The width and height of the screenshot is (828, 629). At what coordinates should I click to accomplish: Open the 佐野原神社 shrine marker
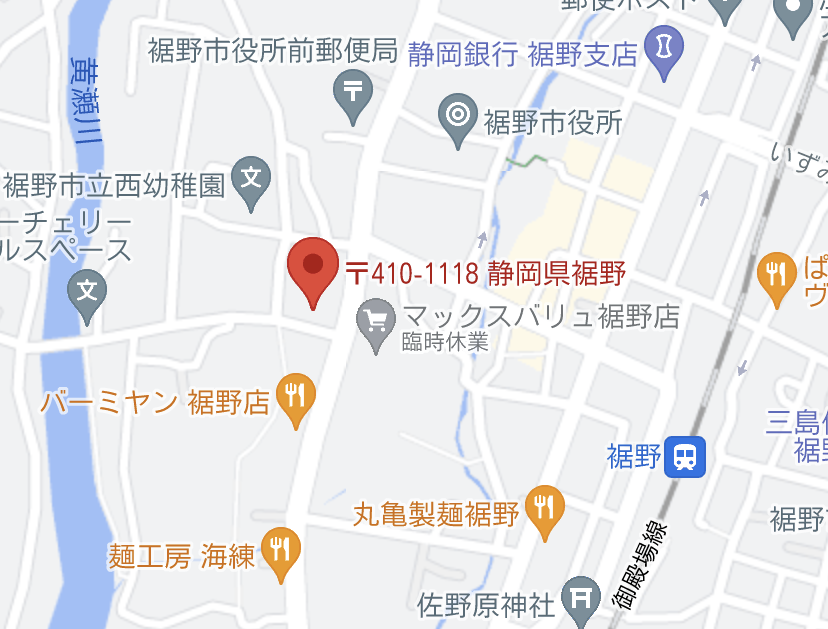580,598
